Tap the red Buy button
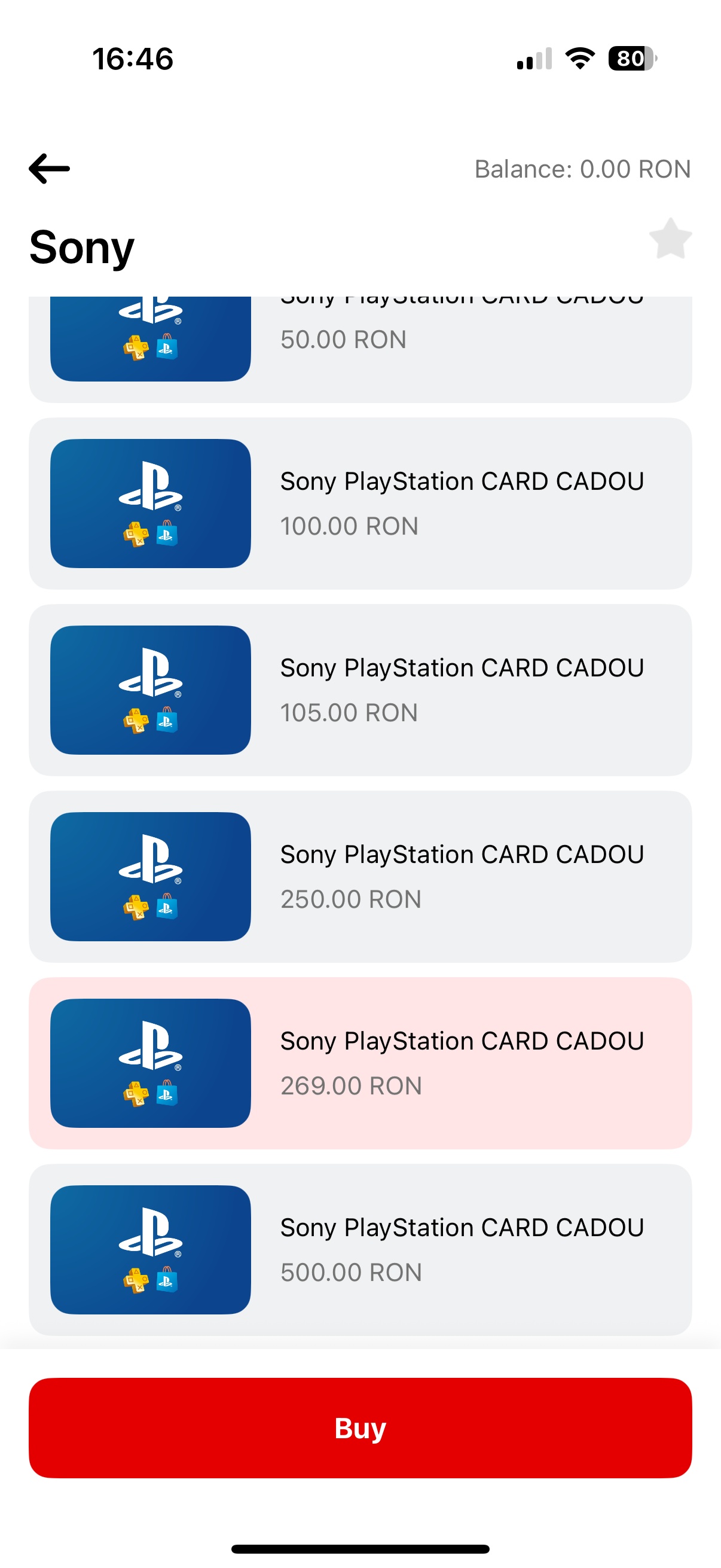721x1568 pixels. [x=360, y=1427]
